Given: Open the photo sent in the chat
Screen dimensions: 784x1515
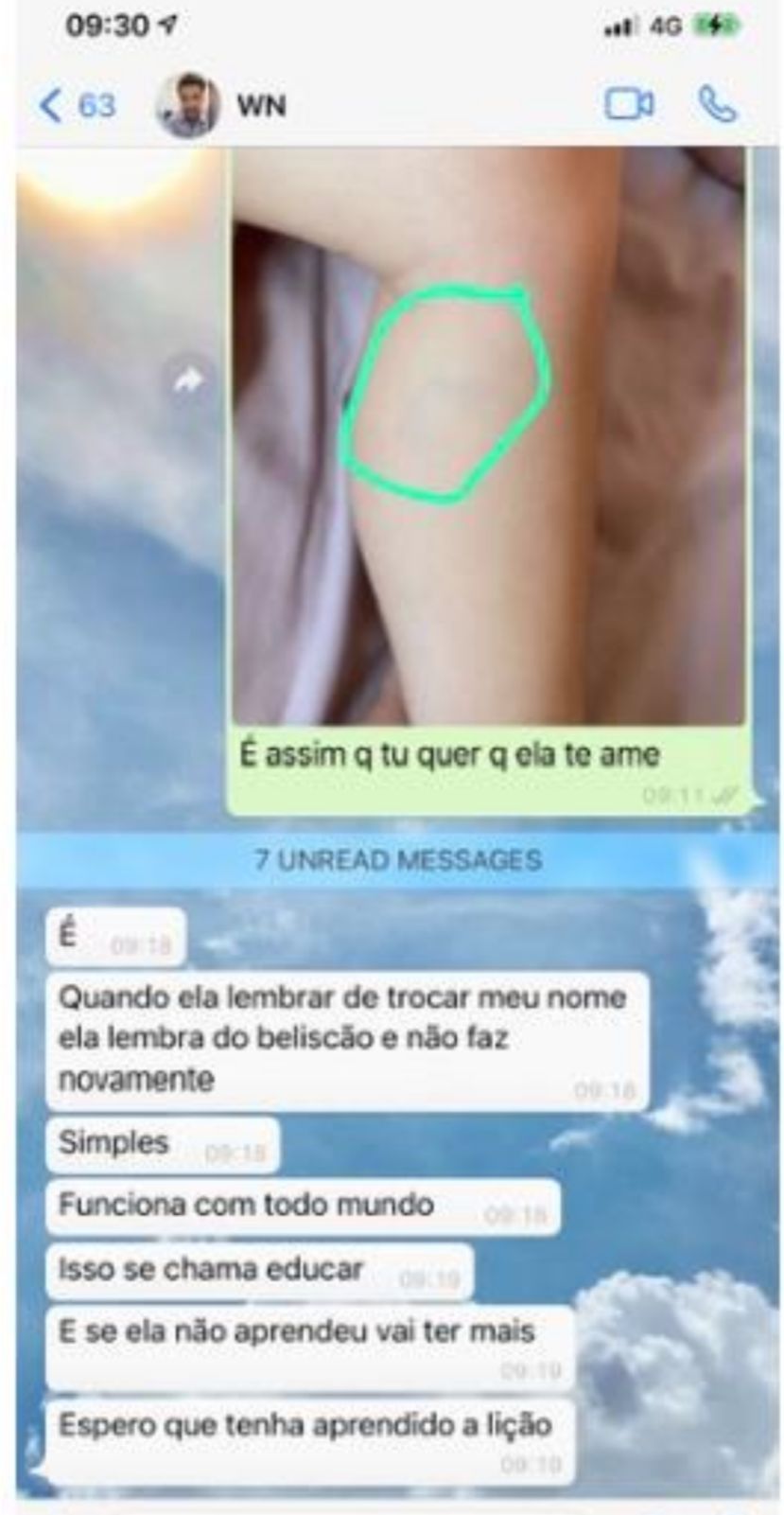Looking at the screenshot, I should [489, 435].
